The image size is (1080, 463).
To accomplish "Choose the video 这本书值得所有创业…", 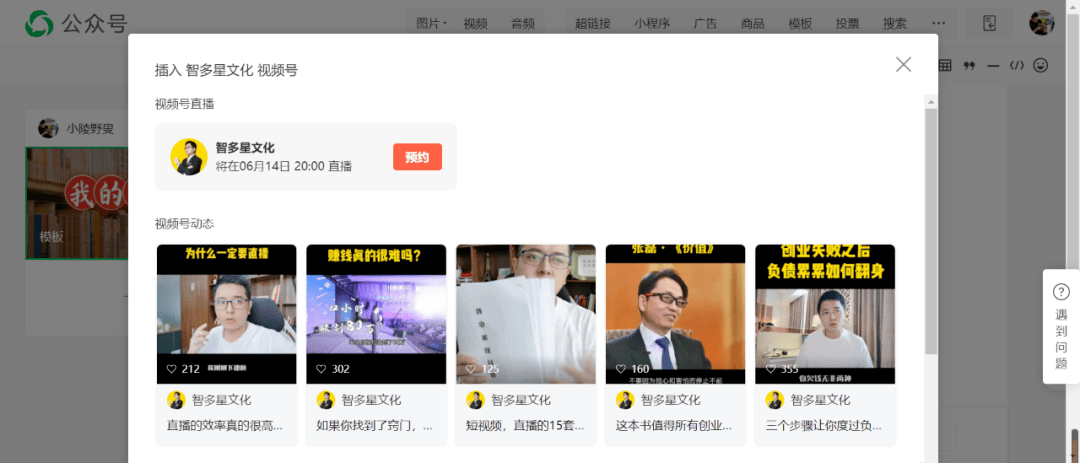I will click(675, 314).
